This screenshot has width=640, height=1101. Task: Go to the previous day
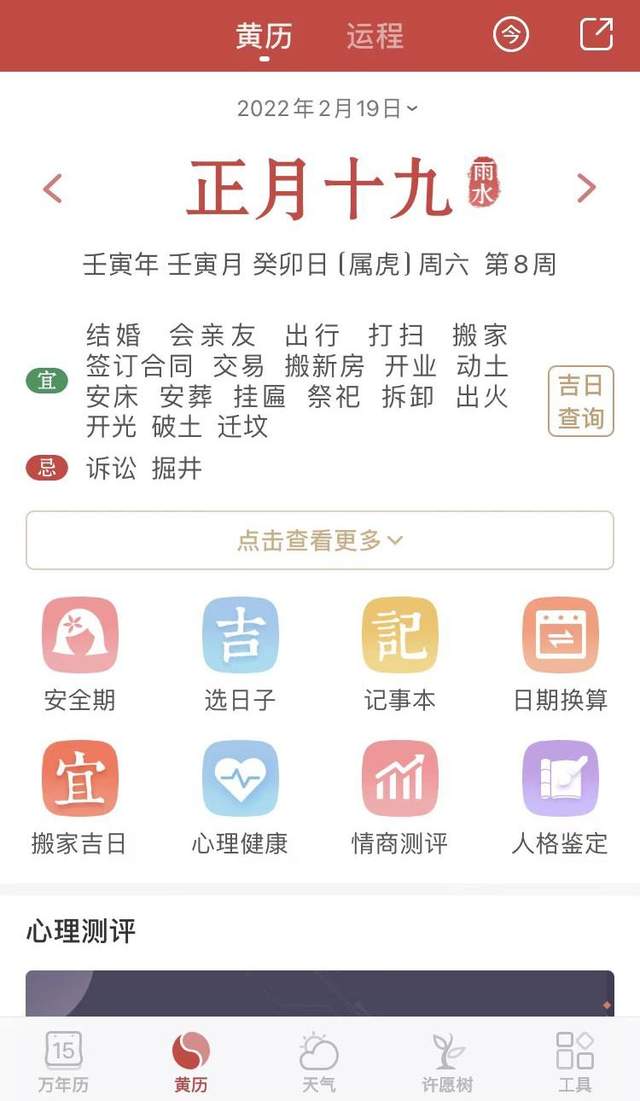(x=53, y=188)
